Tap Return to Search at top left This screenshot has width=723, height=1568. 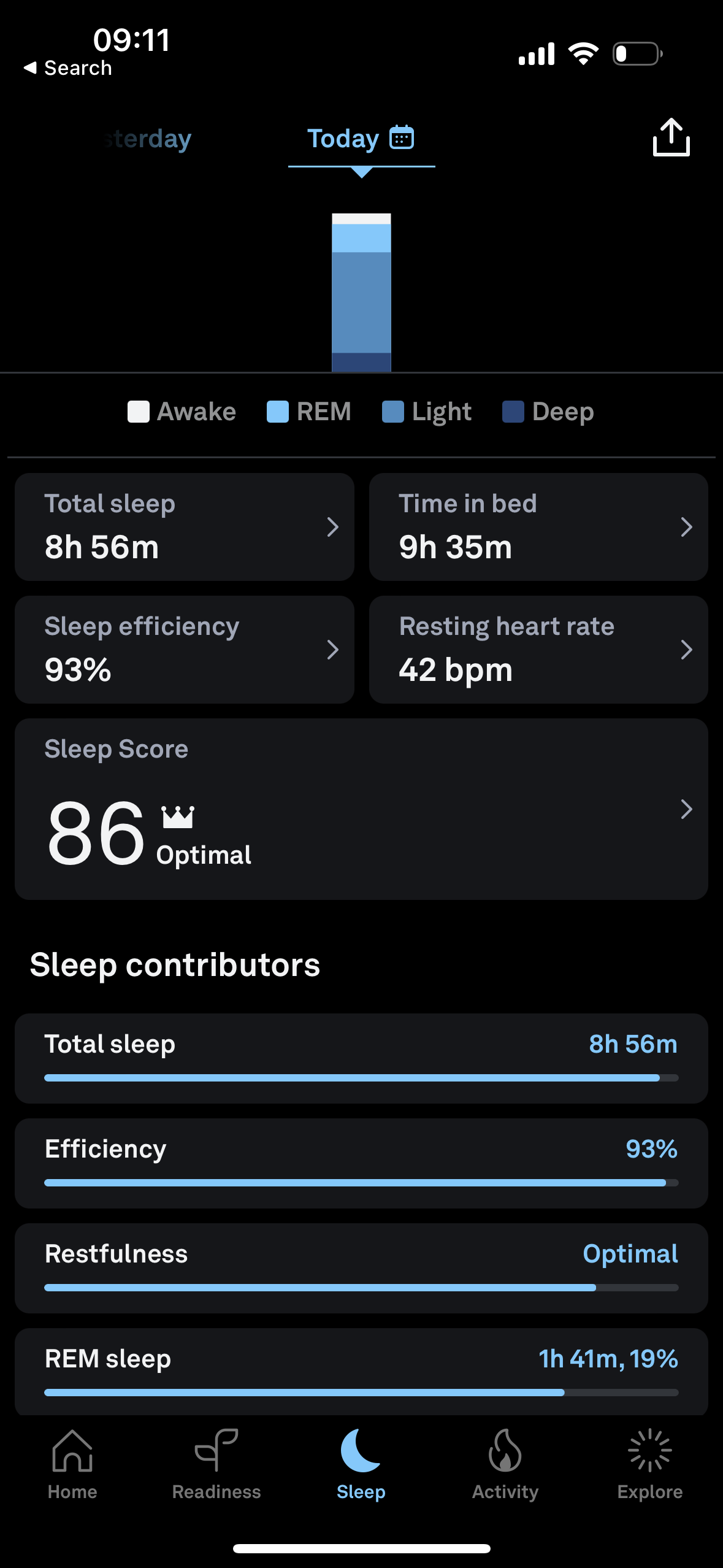click(67, 67)
